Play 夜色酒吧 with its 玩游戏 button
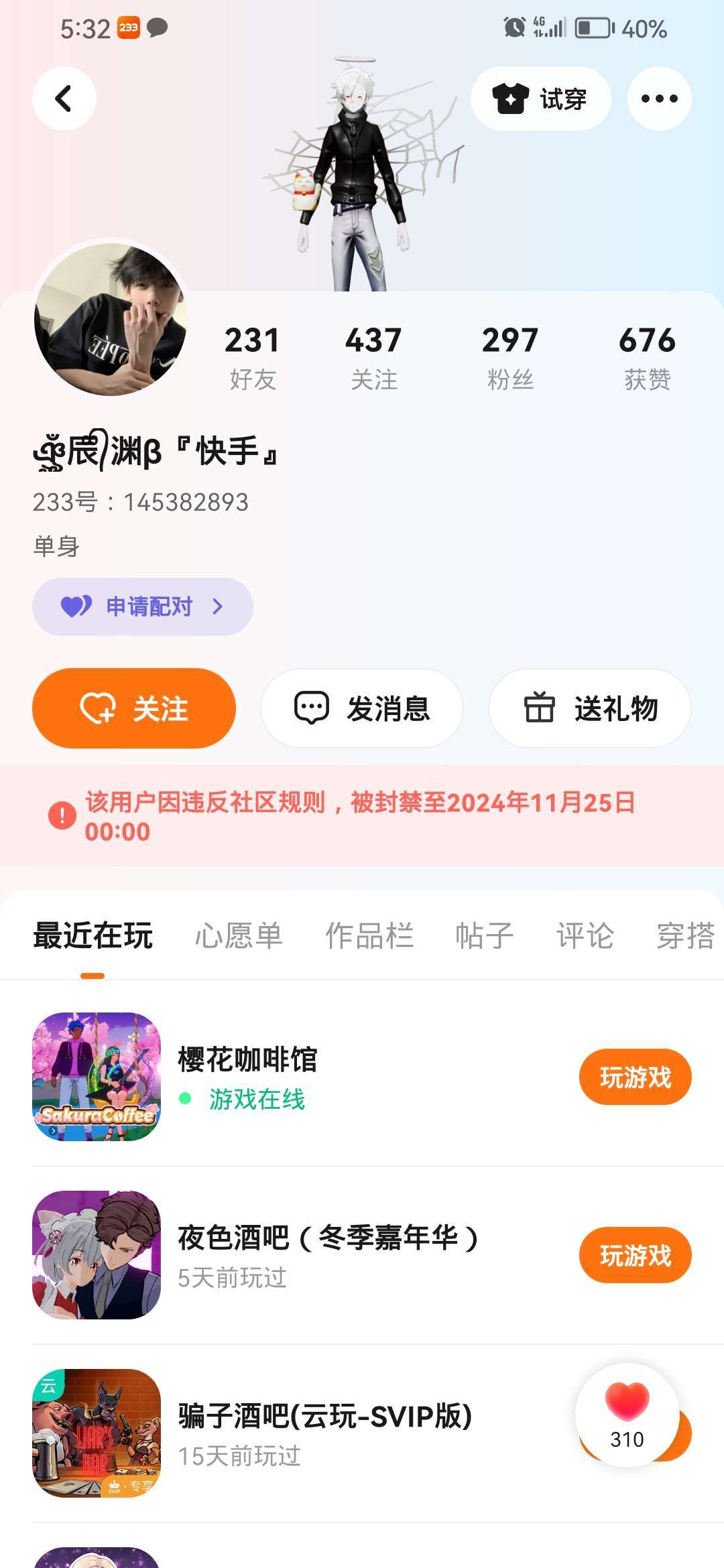 [635, 1255]
